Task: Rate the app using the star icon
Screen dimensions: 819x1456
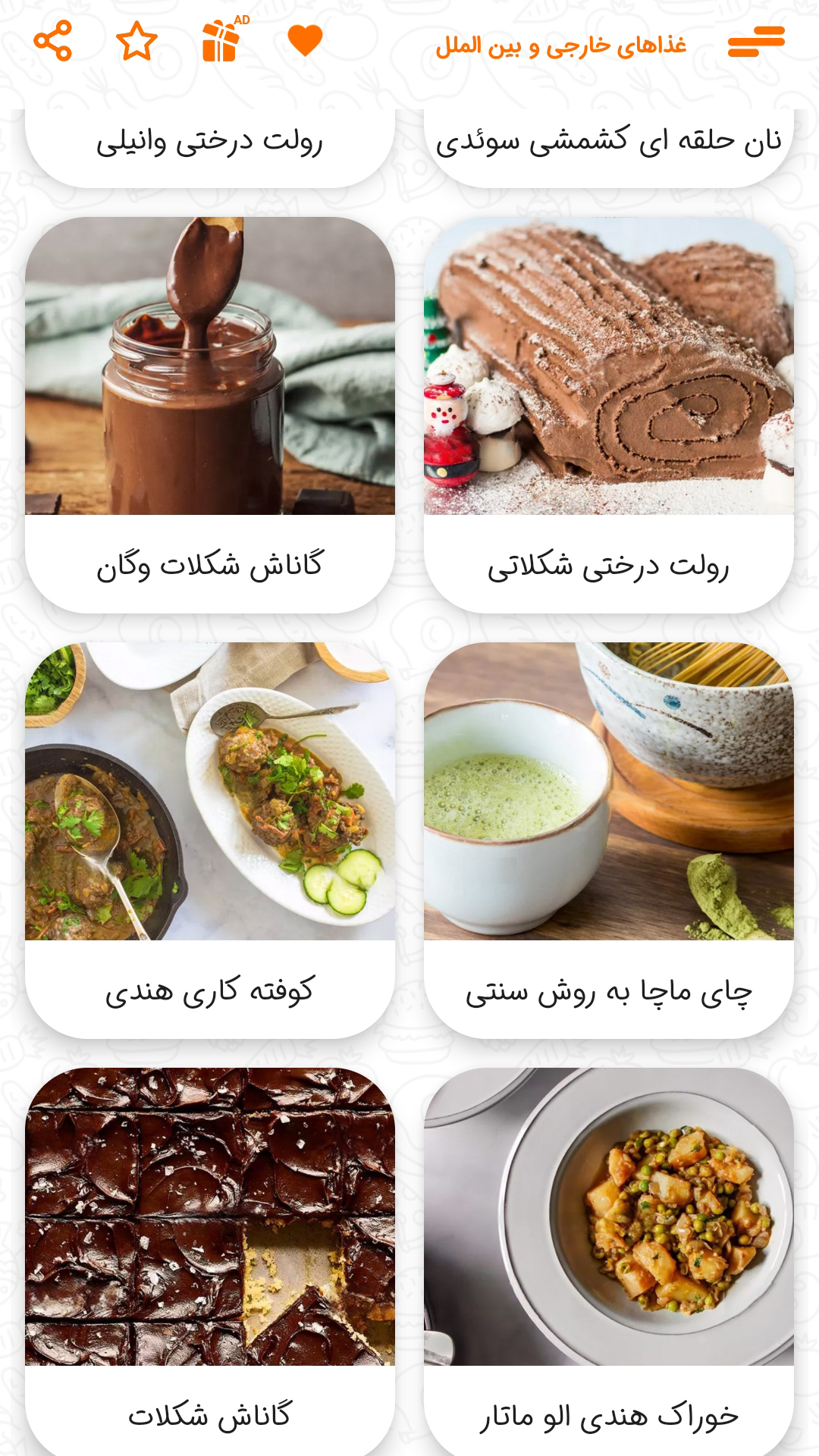Action: click(x=135, y=42)
